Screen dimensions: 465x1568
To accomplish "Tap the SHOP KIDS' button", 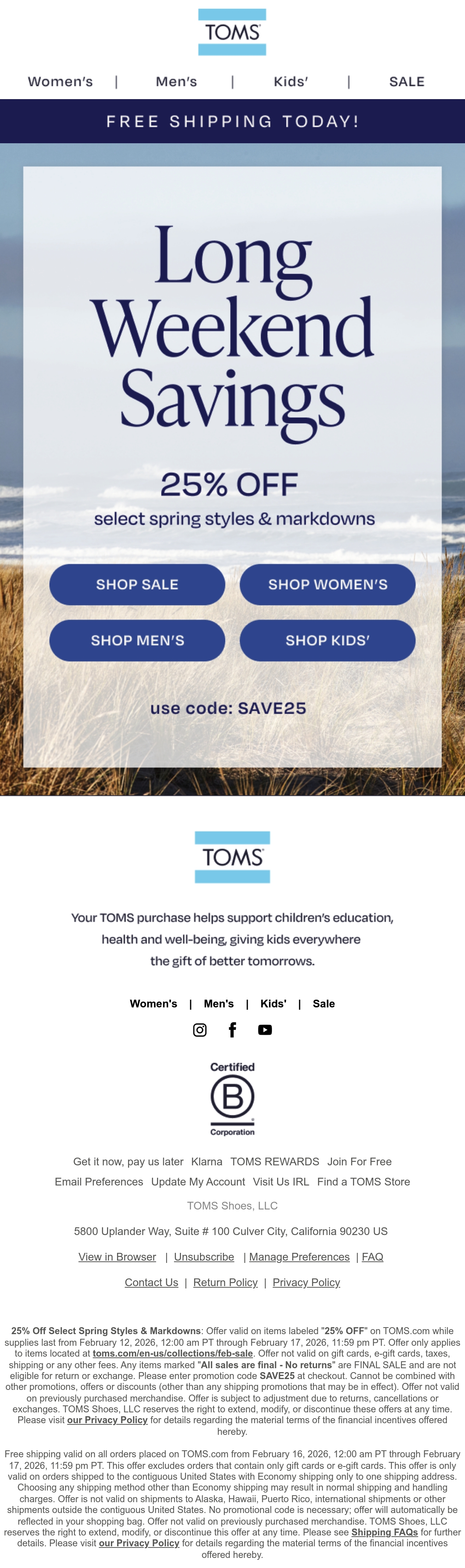I will tap(328, 640).
